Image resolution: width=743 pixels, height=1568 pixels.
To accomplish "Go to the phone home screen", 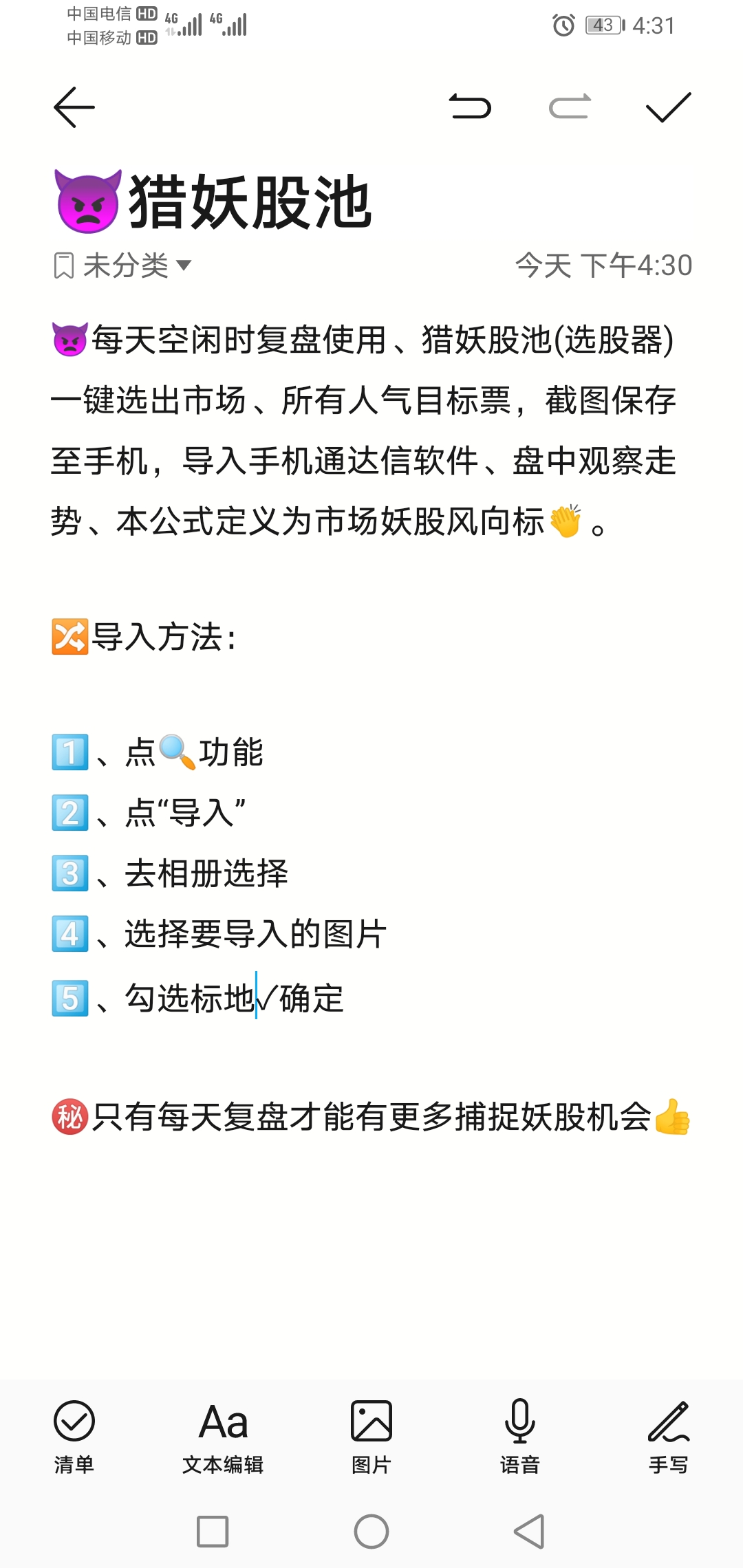I will [x=371, y=1532].
